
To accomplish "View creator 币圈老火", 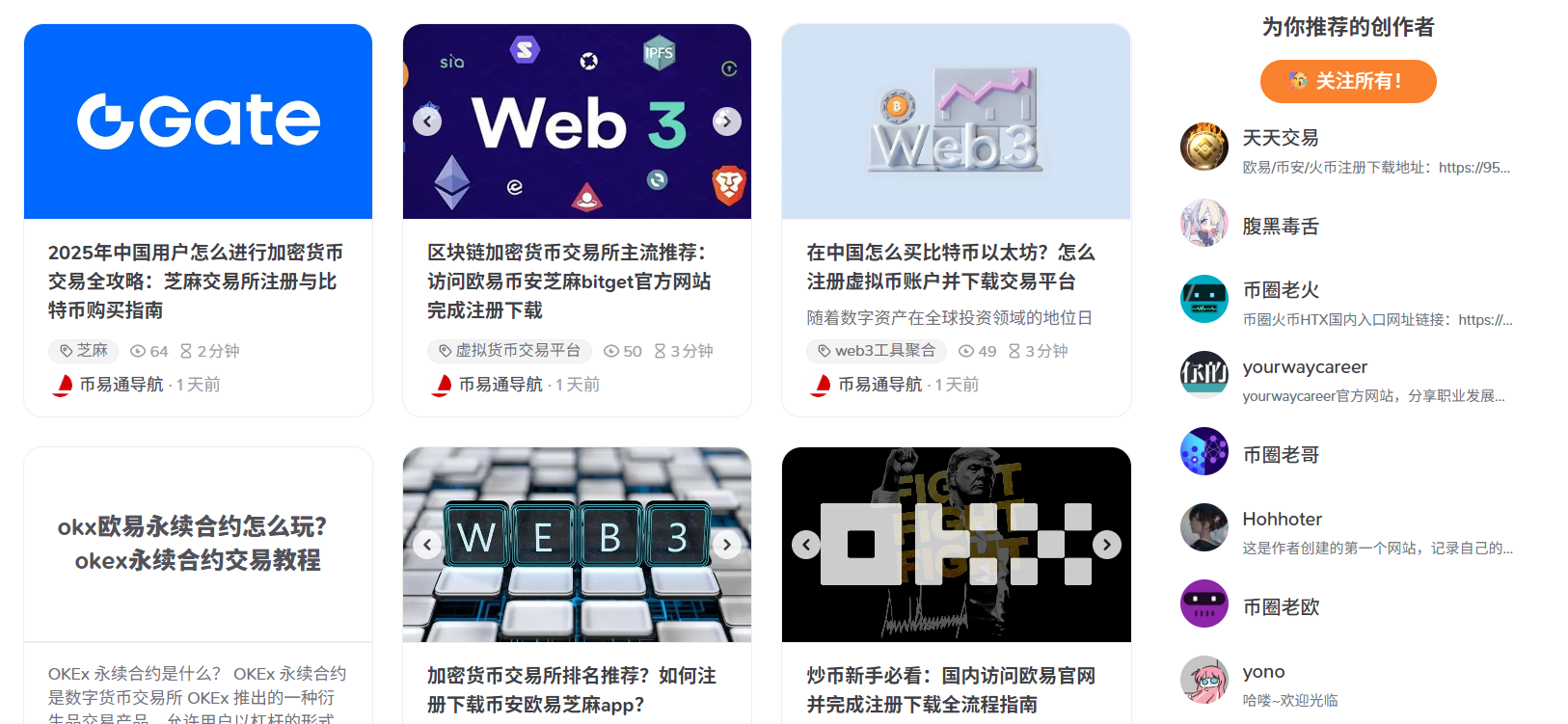I will (1280, 290).
